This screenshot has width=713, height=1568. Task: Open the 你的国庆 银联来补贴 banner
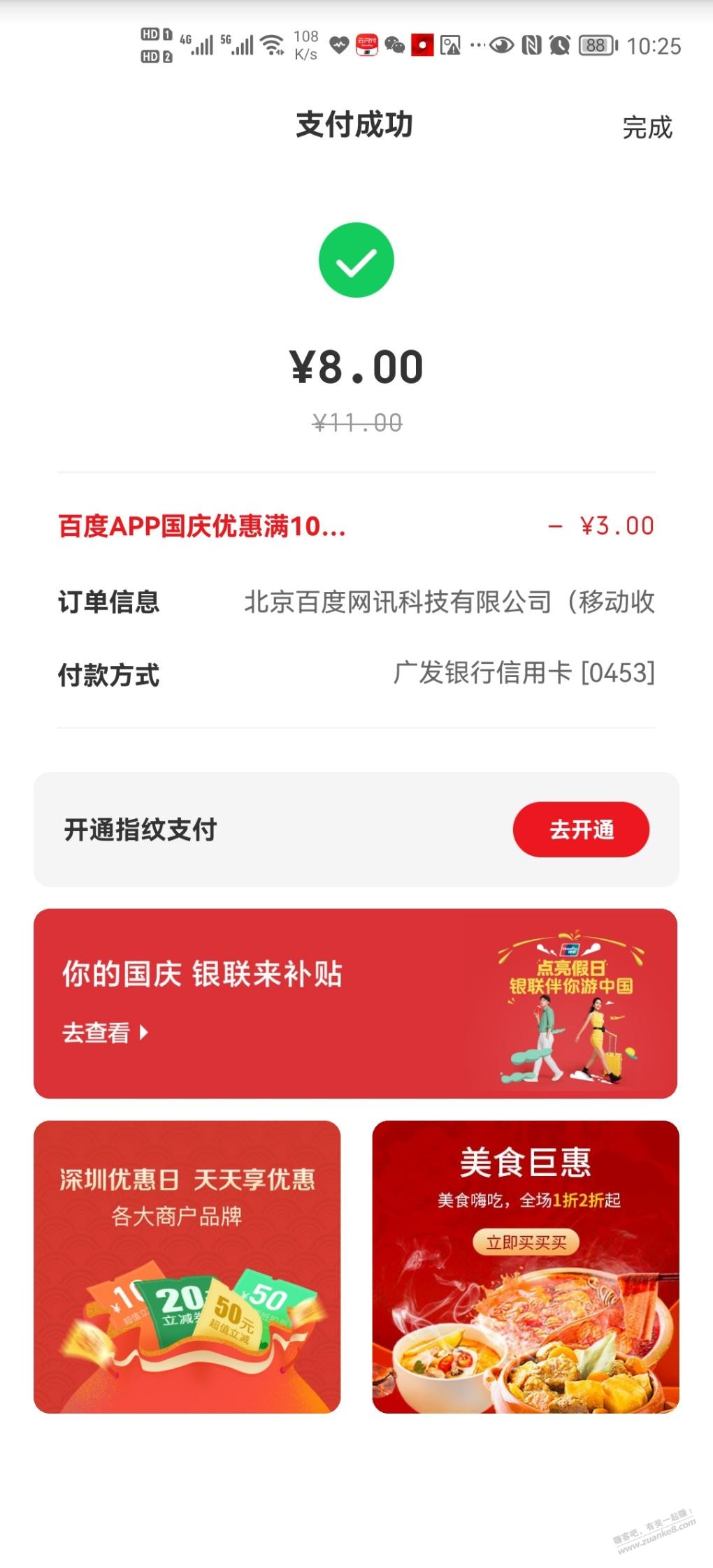355,1003
